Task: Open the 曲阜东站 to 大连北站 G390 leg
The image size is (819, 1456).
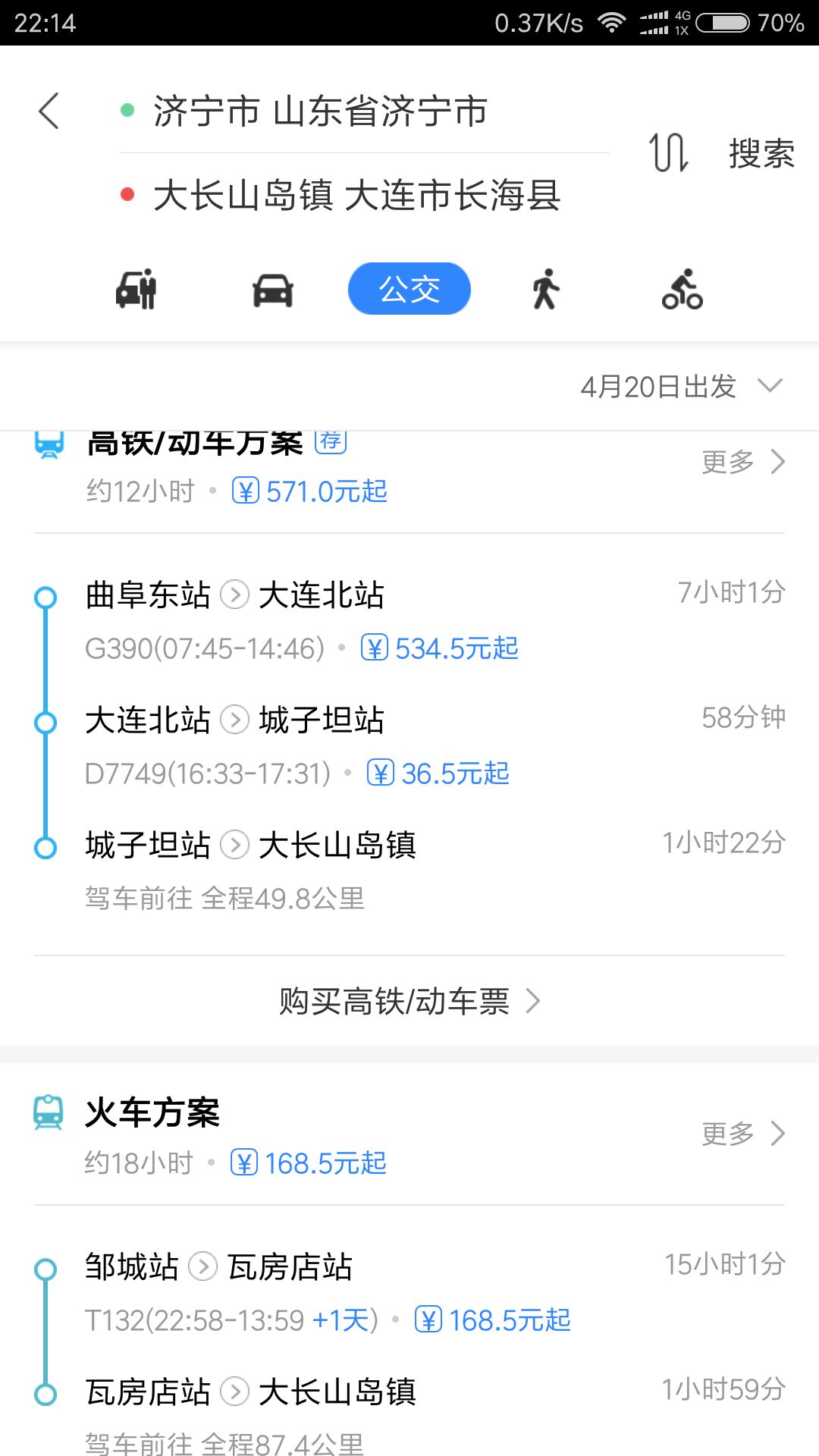Action: (x=409, y=620)
